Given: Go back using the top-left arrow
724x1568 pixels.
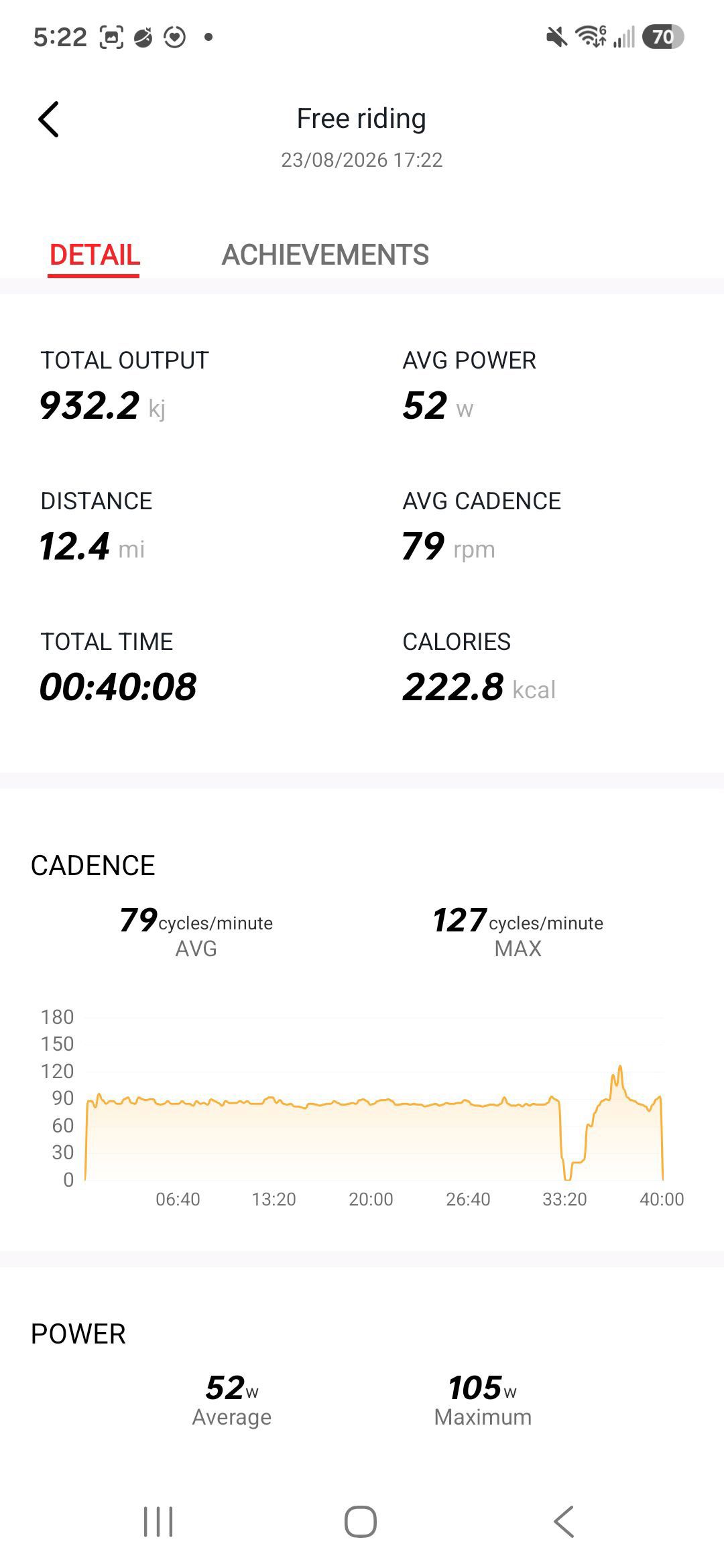Looking at the screenshot, I should (48, 119).
